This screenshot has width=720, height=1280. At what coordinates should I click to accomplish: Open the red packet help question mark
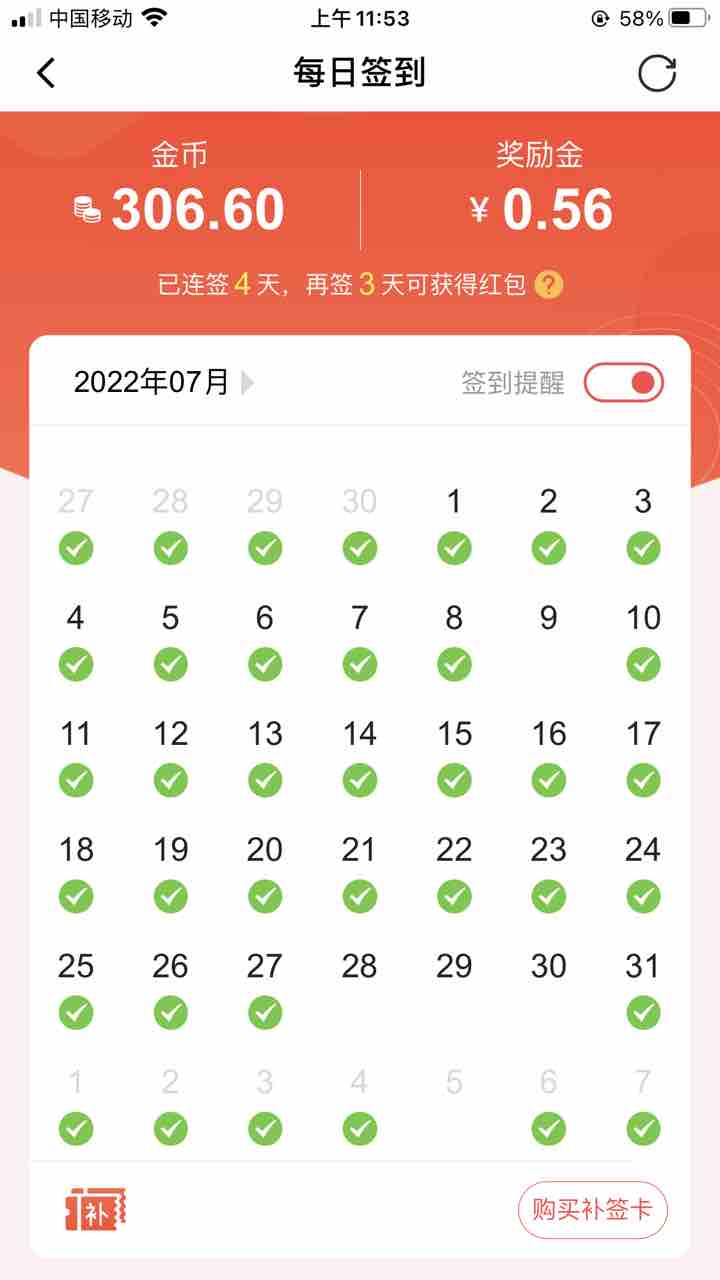[x=548, y=286]
